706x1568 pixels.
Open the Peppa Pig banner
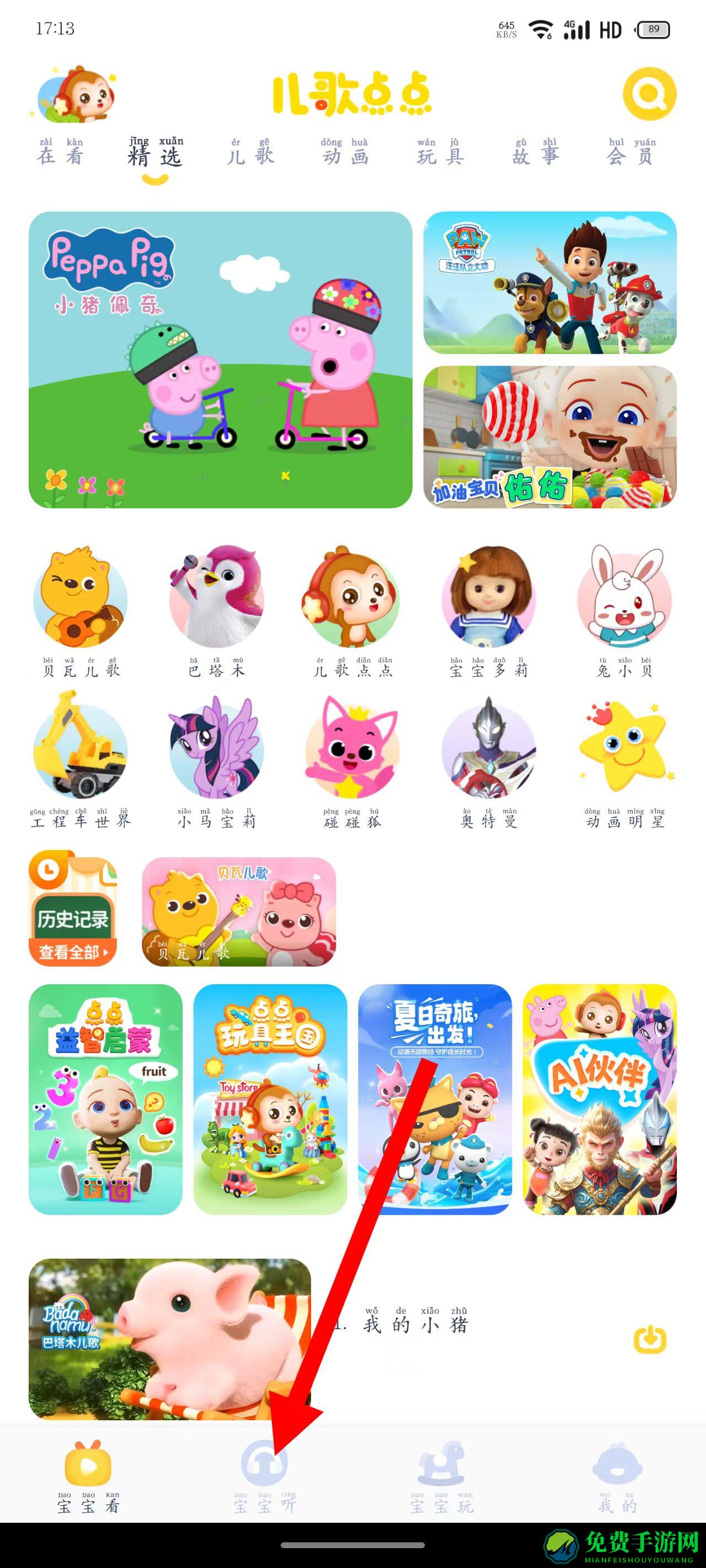220,359
